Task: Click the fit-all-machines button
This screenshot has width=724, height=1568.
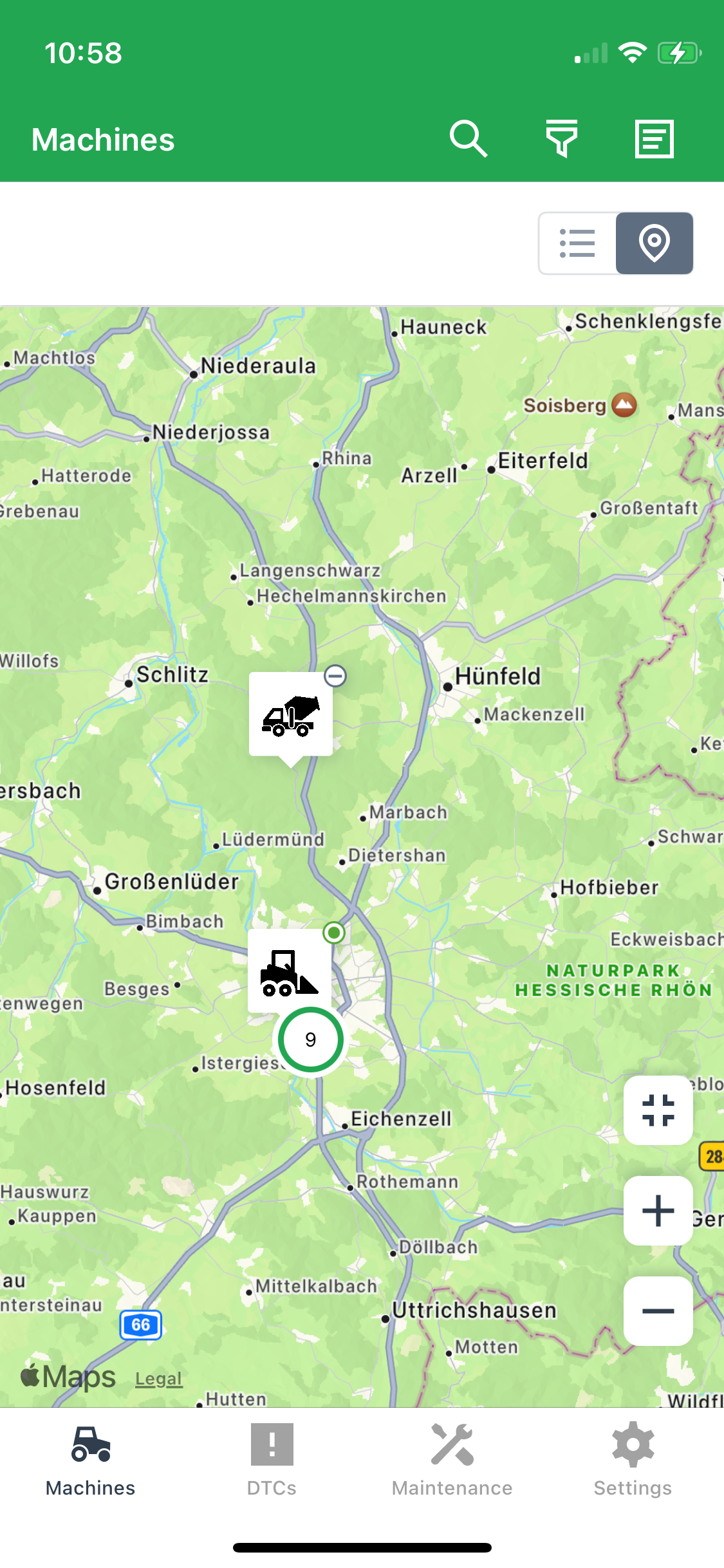Action: click(658, 1111)
